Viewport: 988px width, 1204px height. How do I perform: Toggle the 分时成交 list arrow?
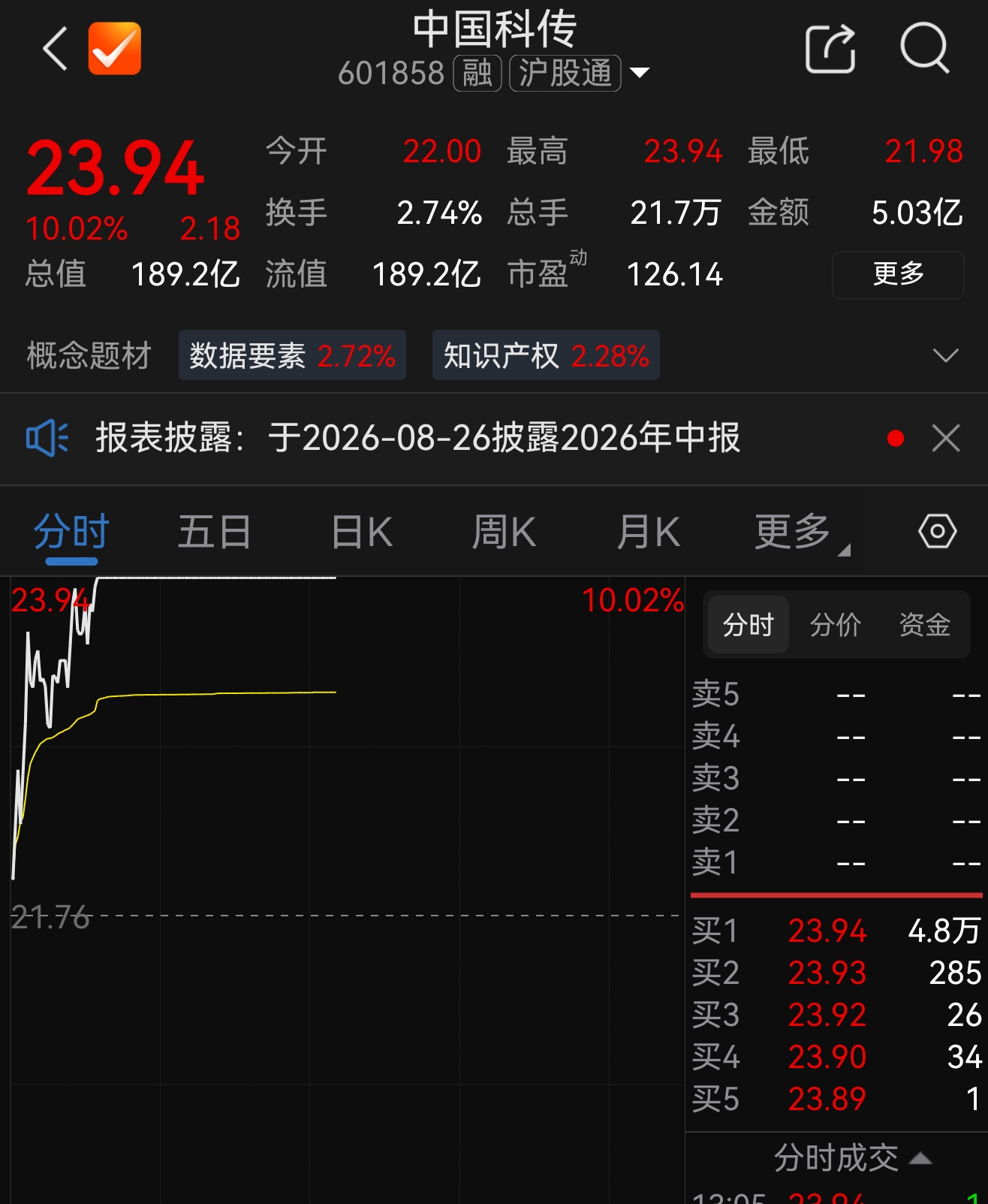point(920,1159)
